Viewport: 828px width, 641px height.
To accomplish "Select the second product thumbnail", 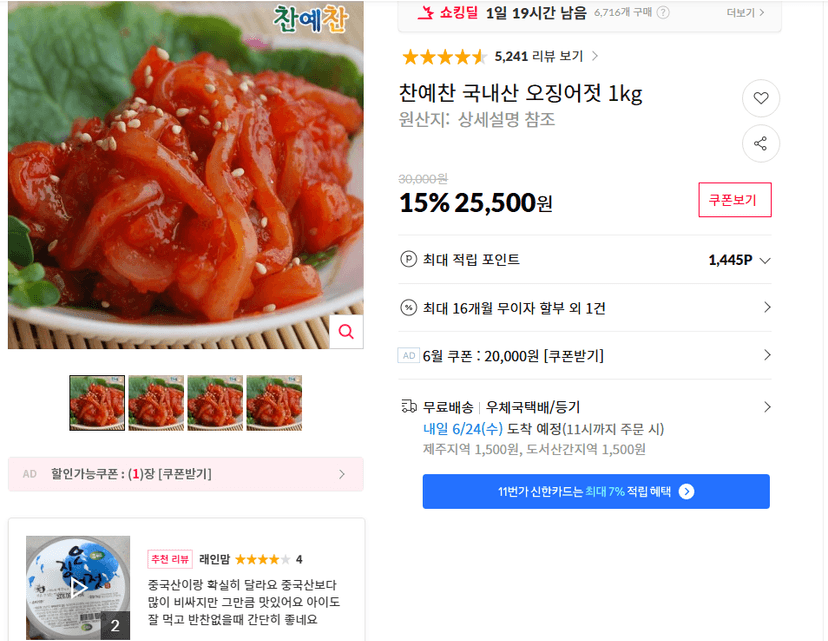I will tap(156, 403).
